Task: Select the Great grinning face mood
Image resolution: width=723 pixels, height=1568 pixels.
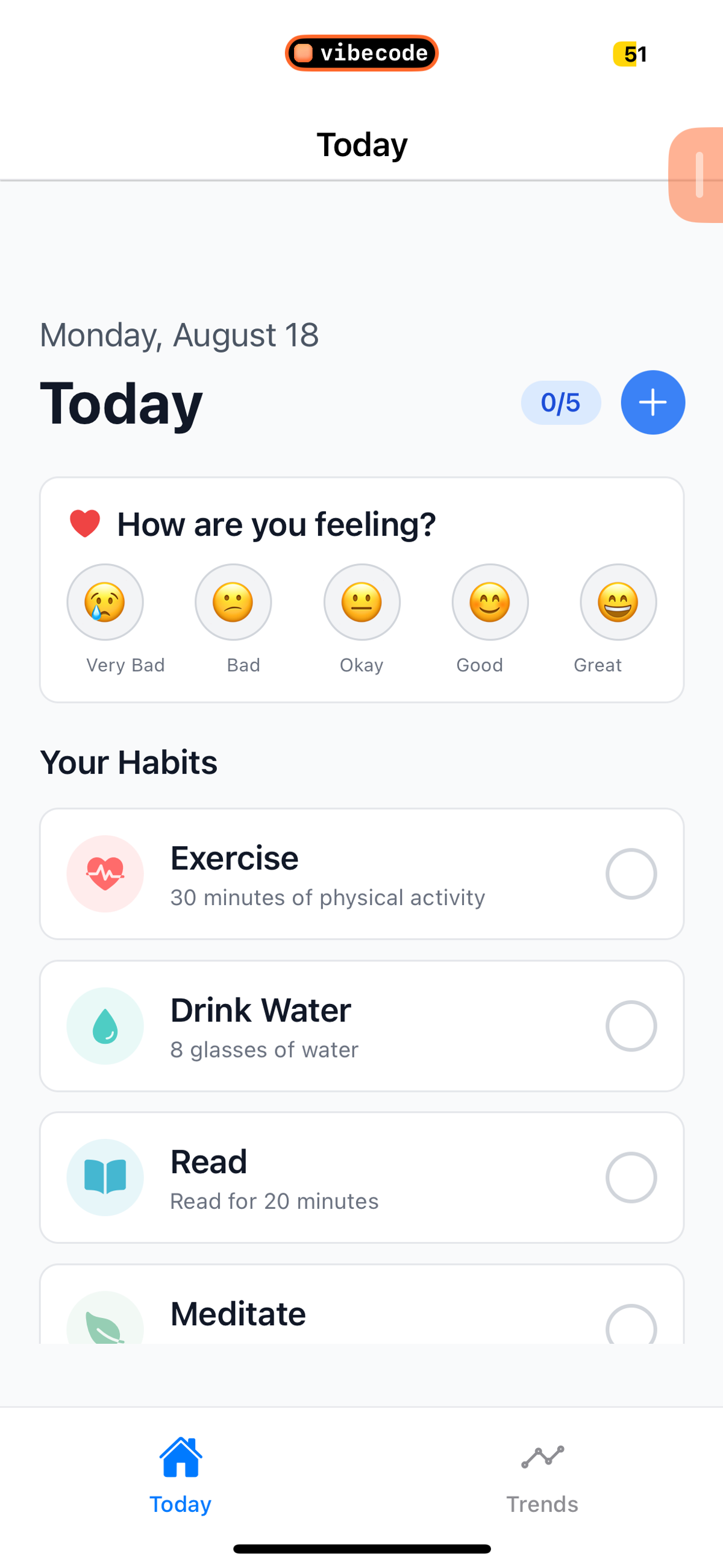Action: pos(618,601)
